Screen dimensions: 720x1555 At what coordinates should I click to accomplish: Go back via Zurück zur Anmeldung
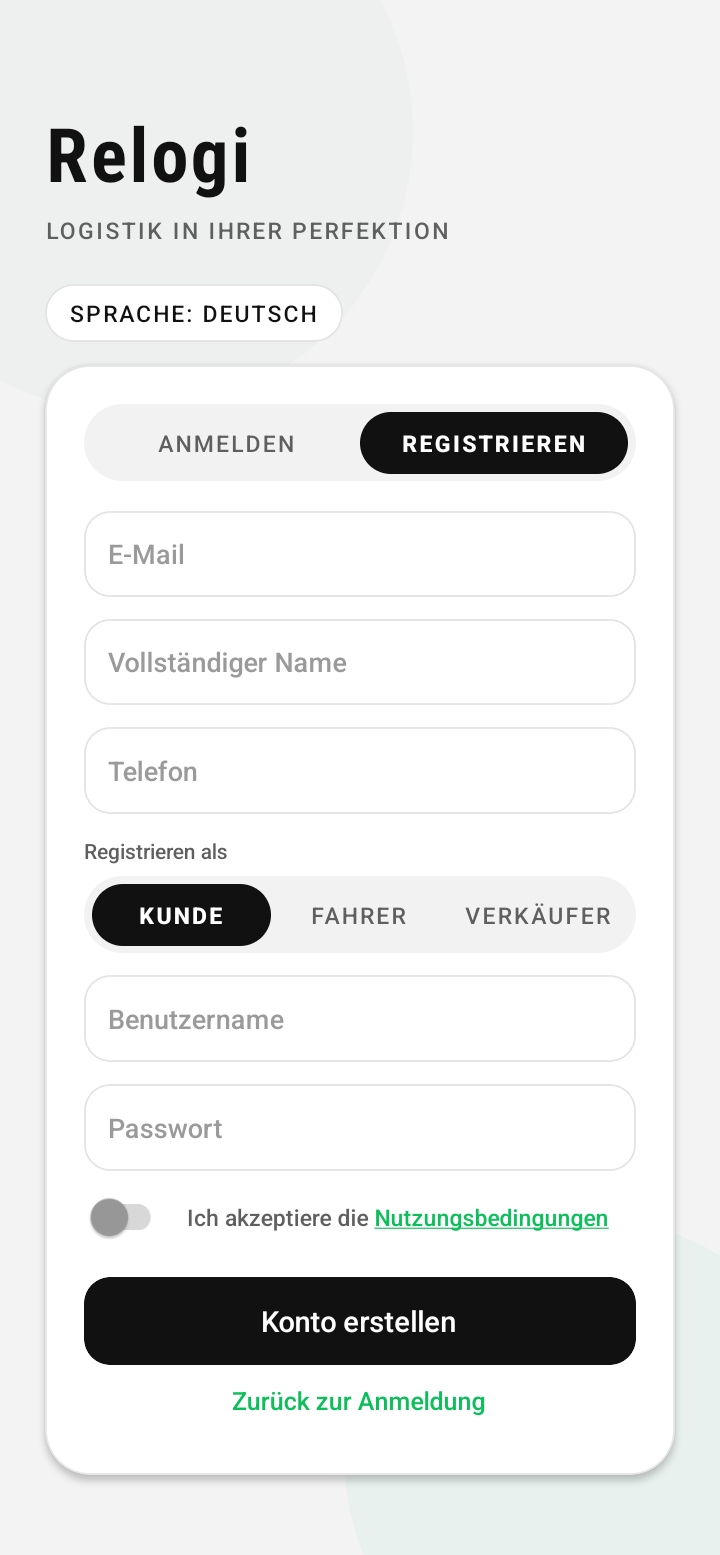358,1401
